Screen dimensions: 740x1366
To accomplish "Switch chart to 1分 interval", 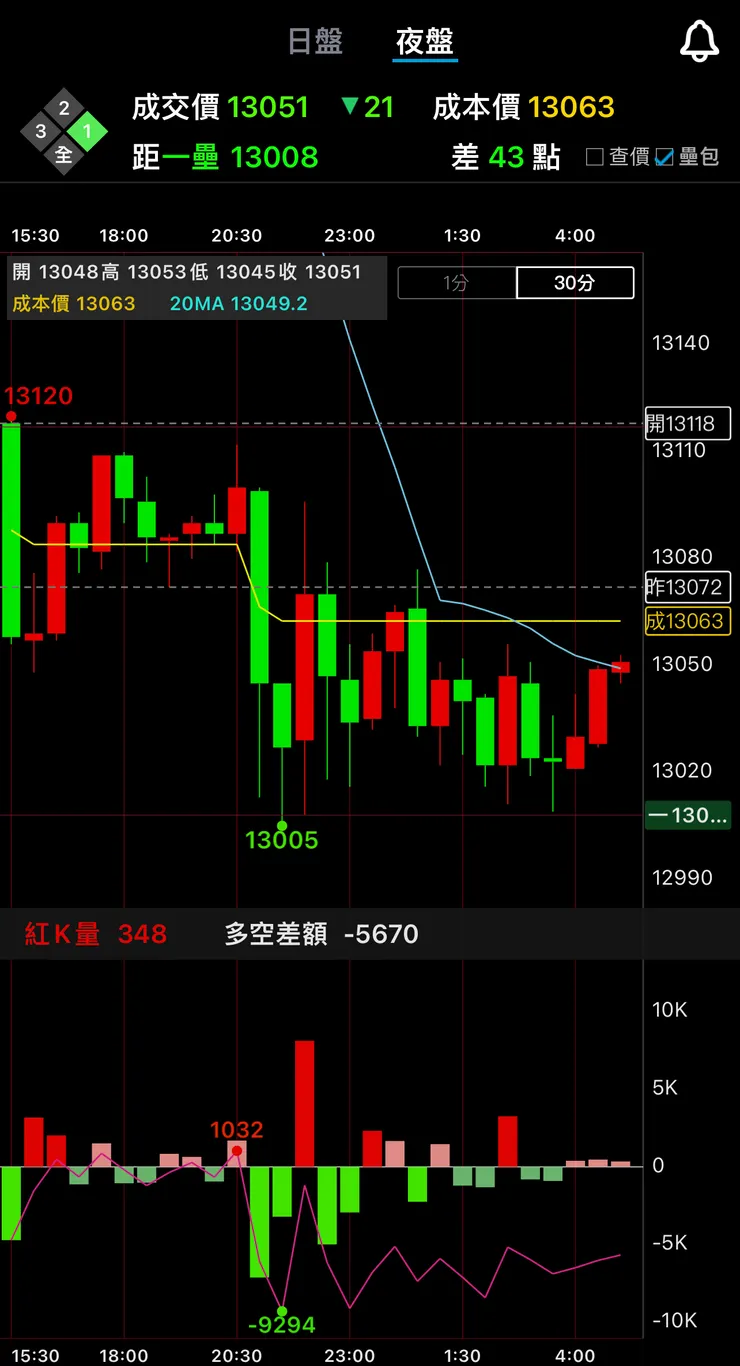I will 456,283.
